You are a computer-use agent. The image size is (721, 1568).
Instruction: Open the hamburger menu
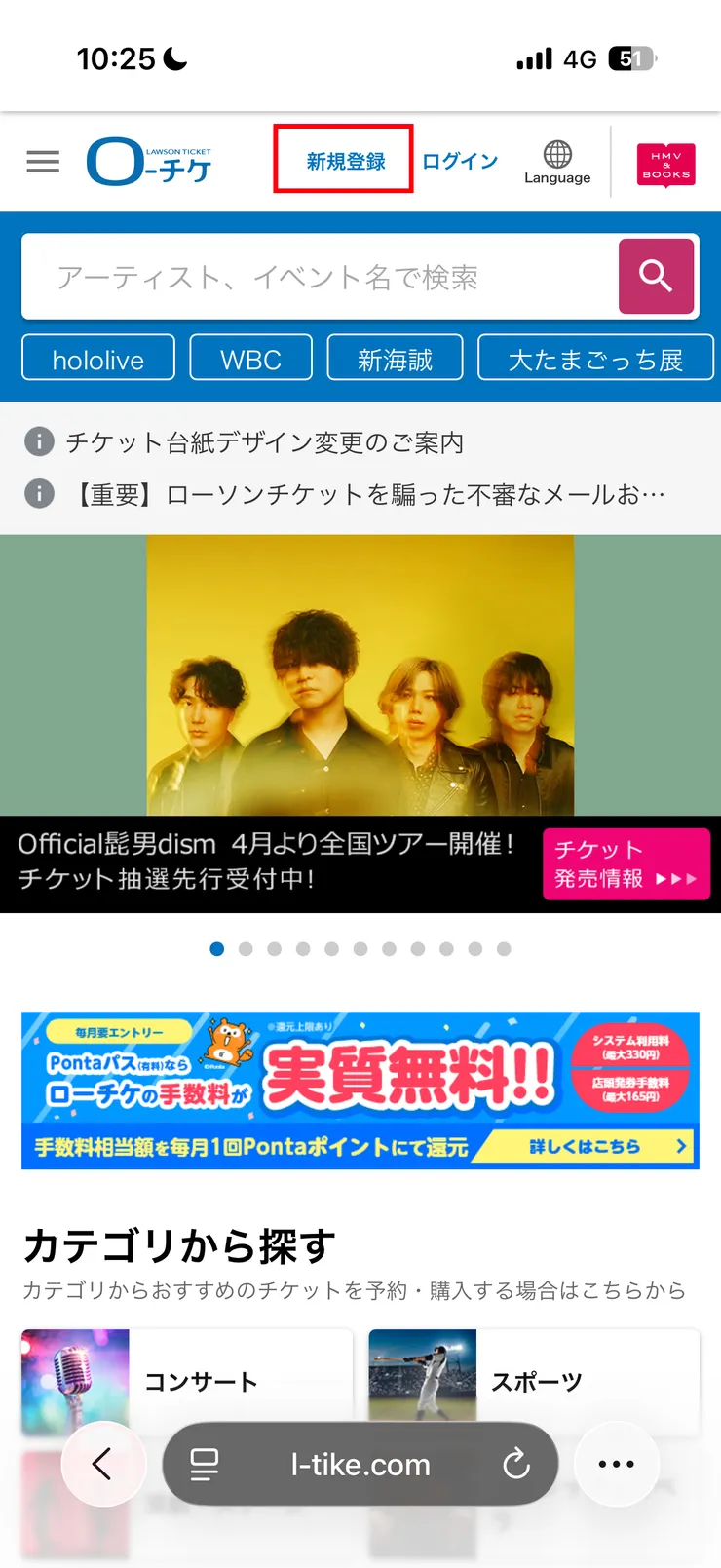coord(43,162)
